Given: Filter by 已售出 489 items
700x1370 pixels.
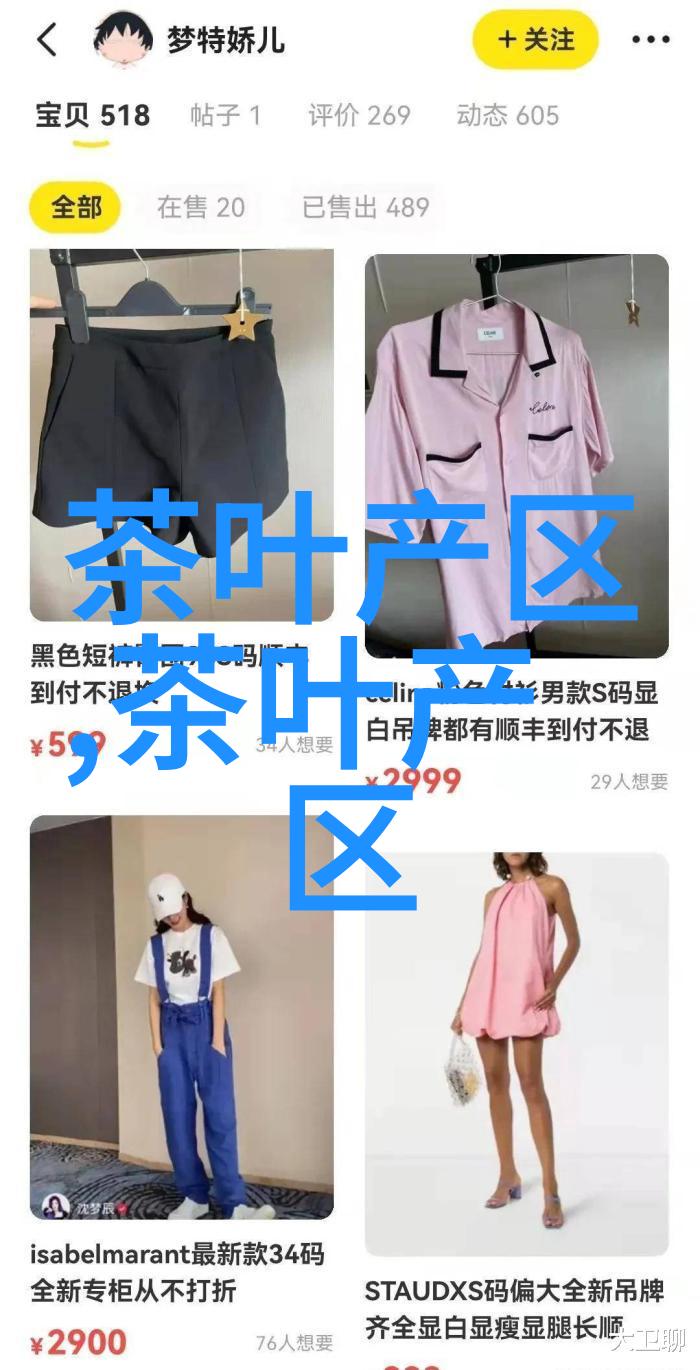Looking at the screenshot, I should 366,207.
